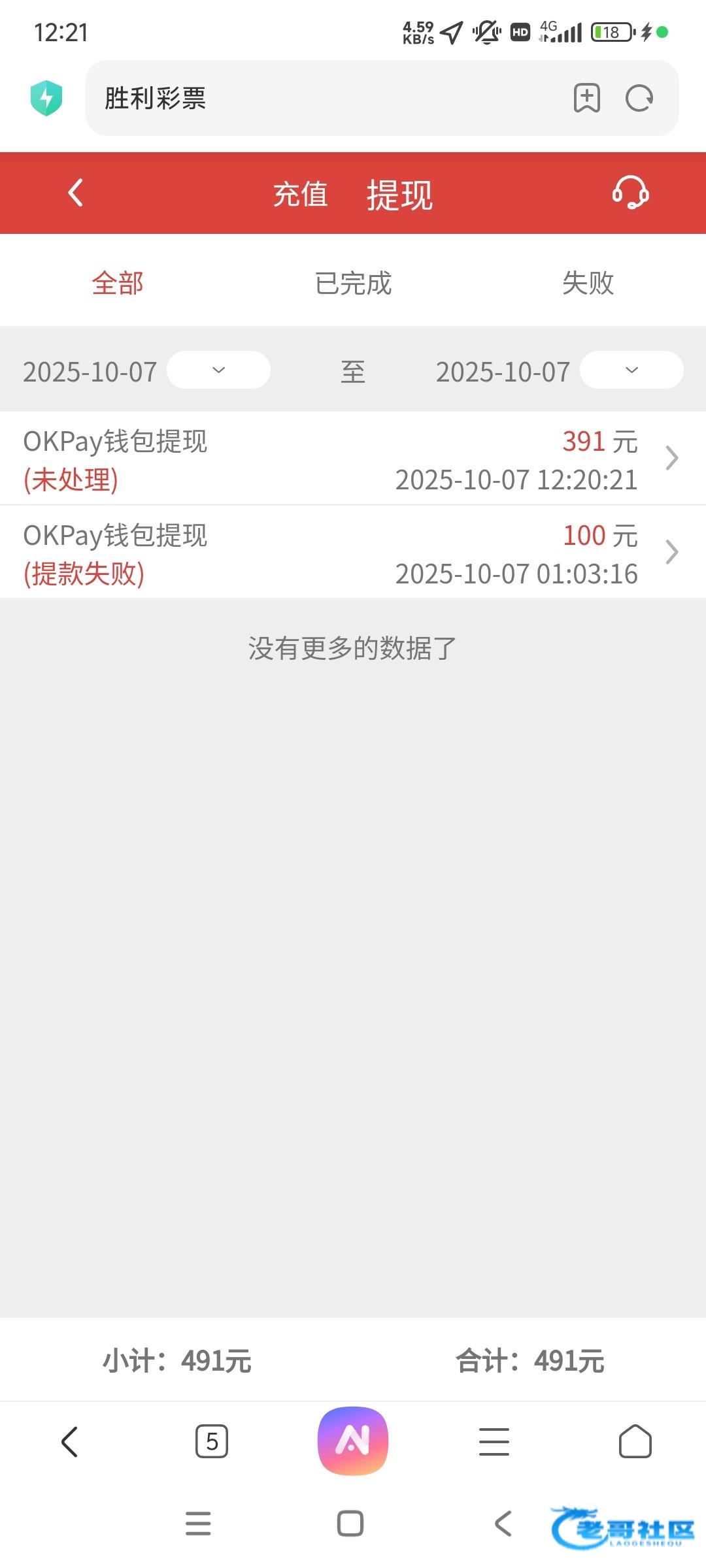706x1568 pixels.
Task: Launch the browser AI assistant
Action: 353,1441
